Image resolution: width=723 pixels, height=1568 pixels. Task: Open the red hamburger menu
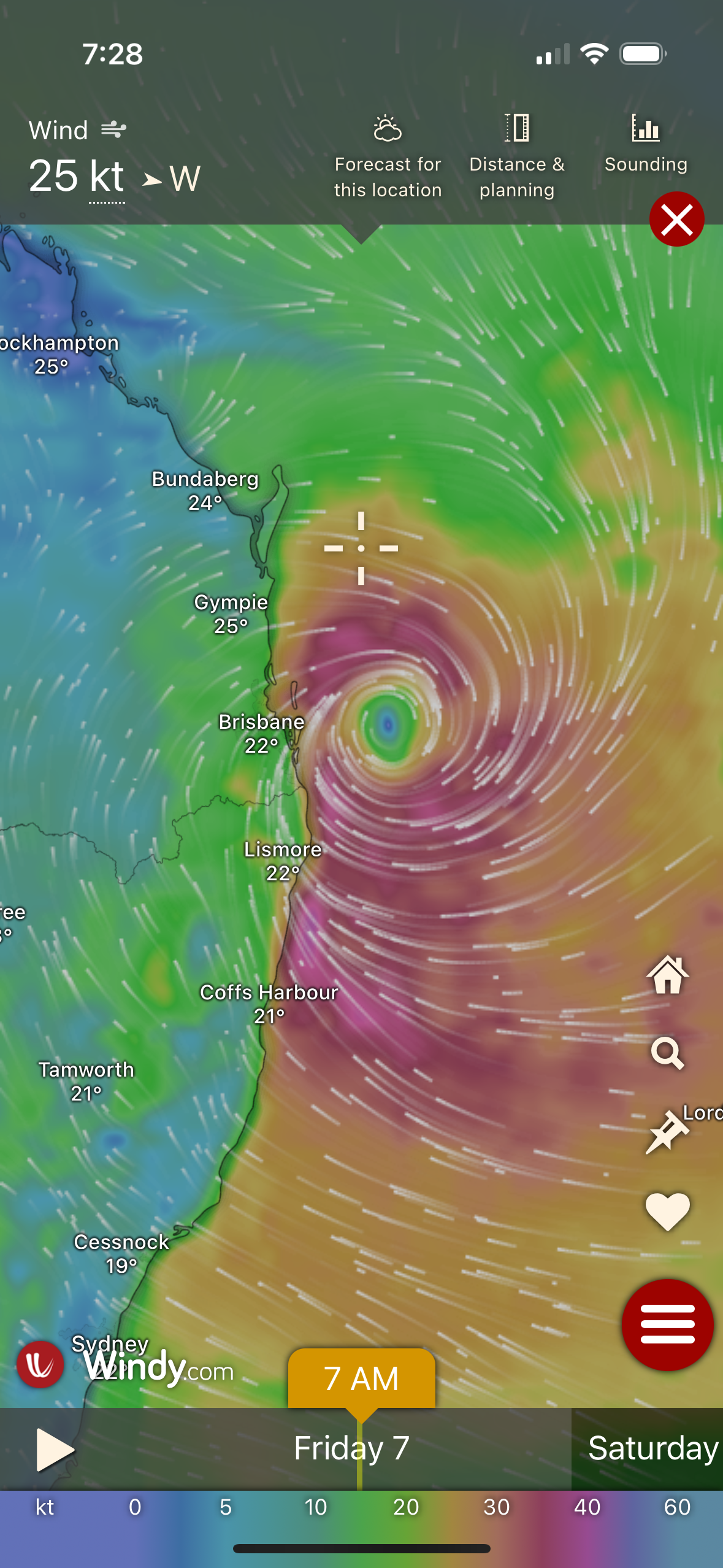667,1324
